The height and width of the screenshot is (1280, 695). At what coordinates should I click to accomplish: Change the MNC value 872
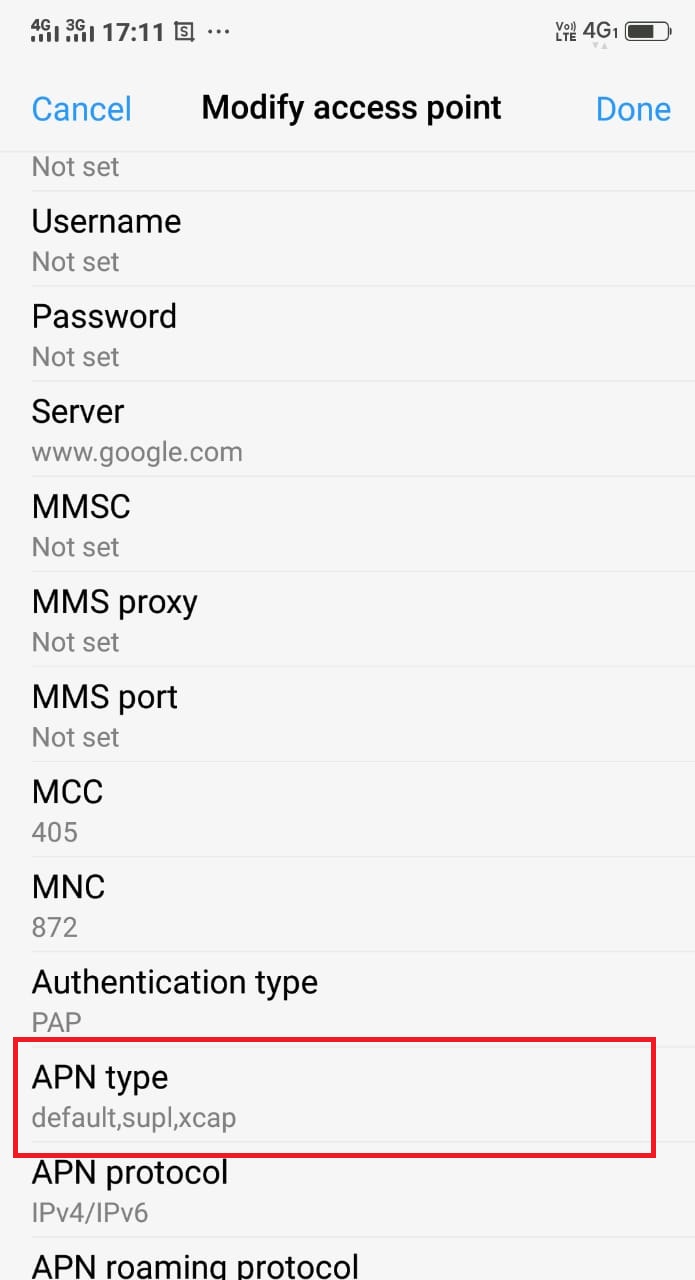point(347,905)
